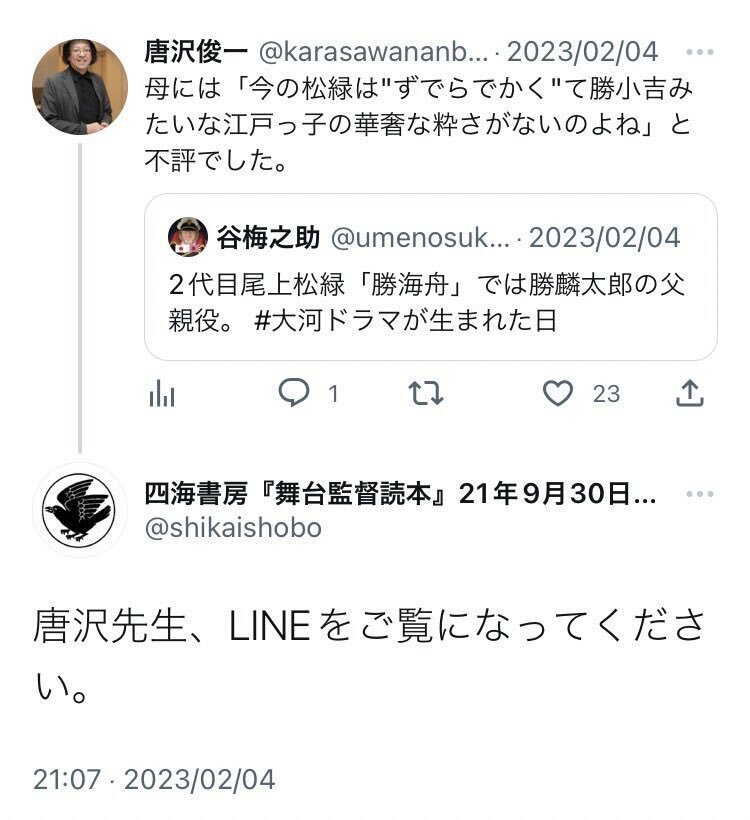Open 唐沢俊一's profile picture

tap(80, 87)
